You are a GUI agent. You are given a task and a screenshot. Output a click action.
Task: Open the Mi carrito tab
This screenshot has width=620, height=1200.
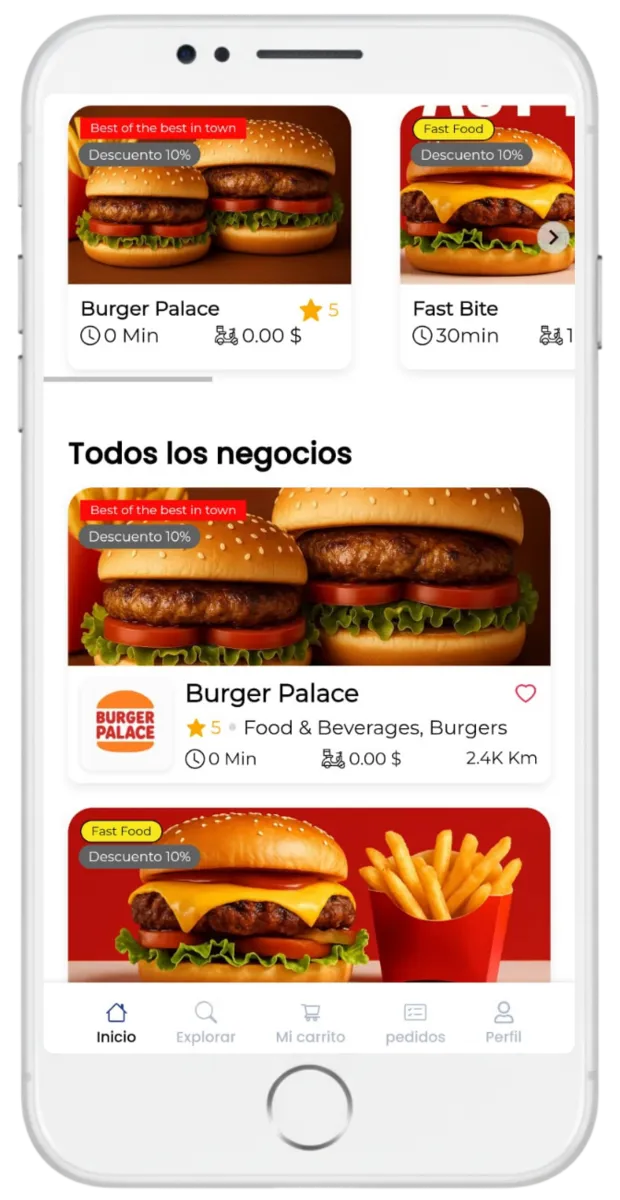pyautogui.click(x=310, y=1023)
